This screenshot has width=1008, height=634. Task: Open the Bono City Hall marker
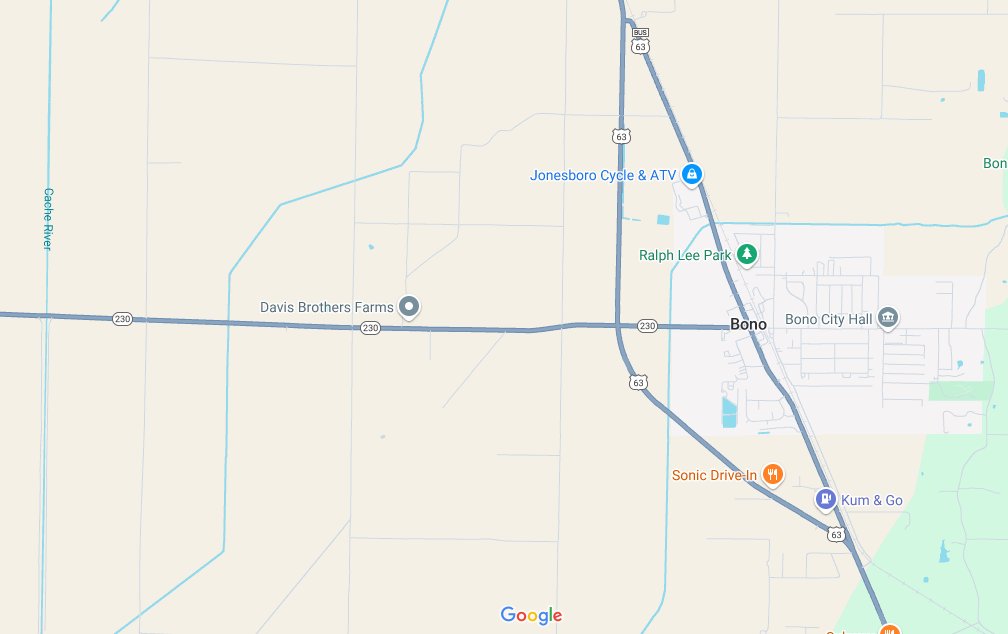click(887, 318)
